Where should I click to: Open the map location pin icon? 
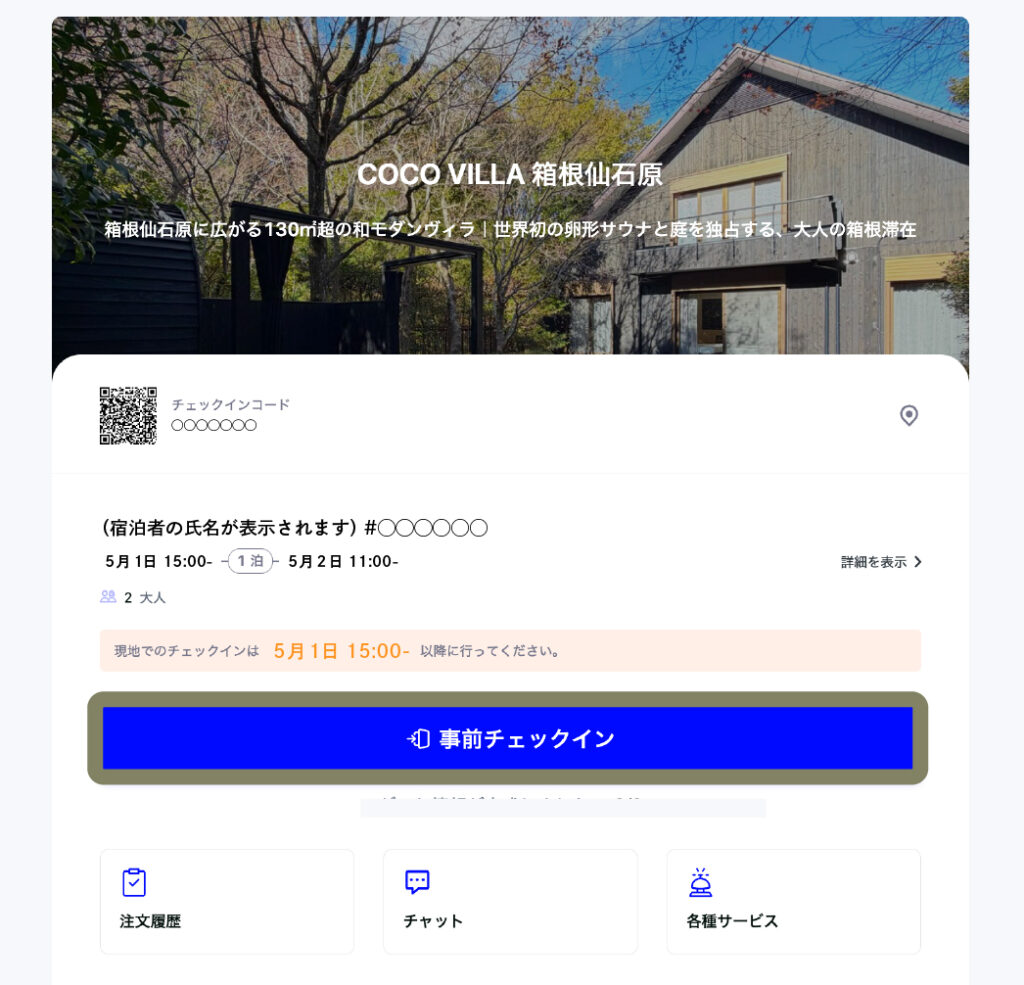click(908, 415)
